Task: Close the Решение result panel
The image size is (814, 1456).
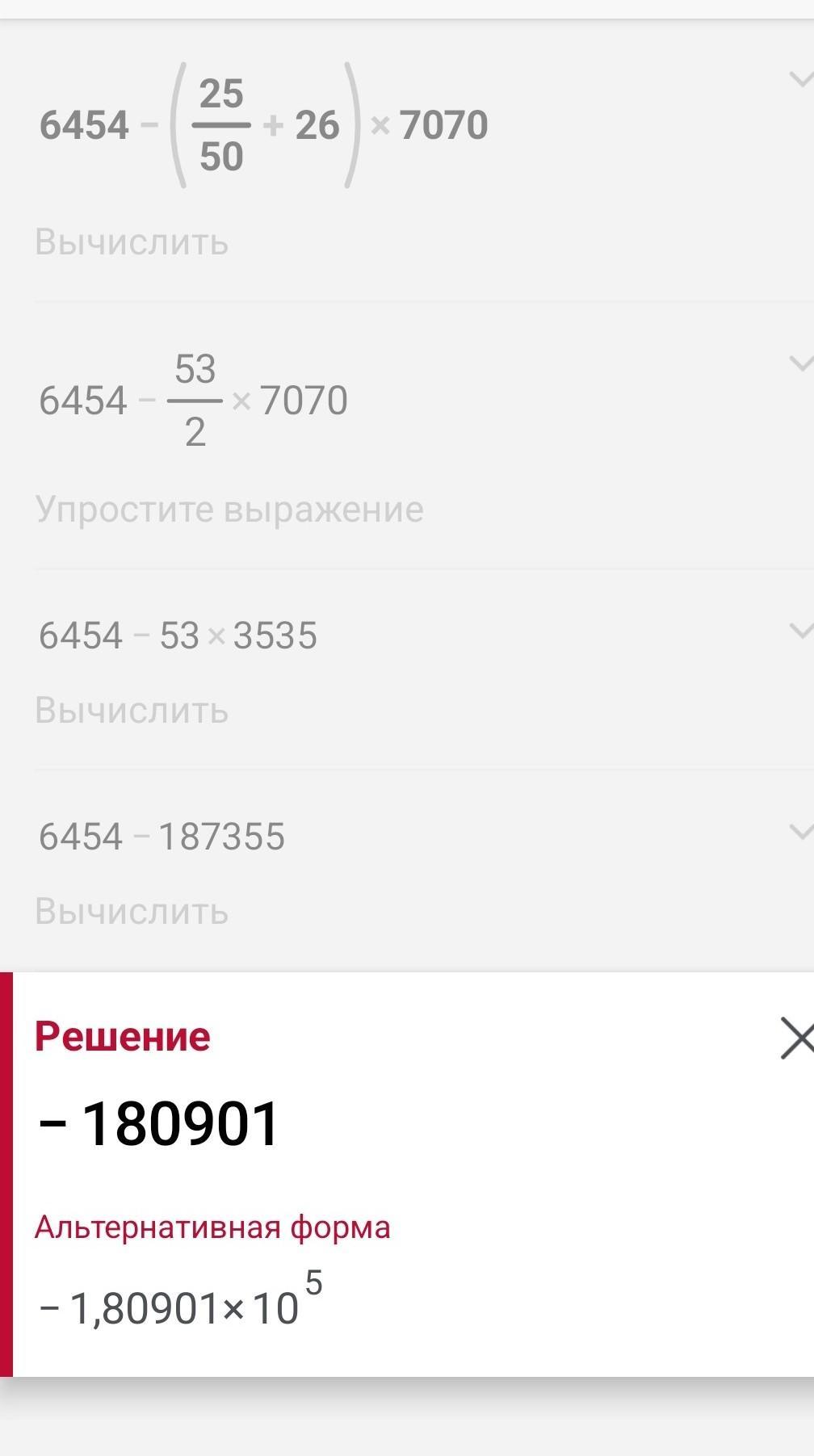Action: click(796, 1039)
